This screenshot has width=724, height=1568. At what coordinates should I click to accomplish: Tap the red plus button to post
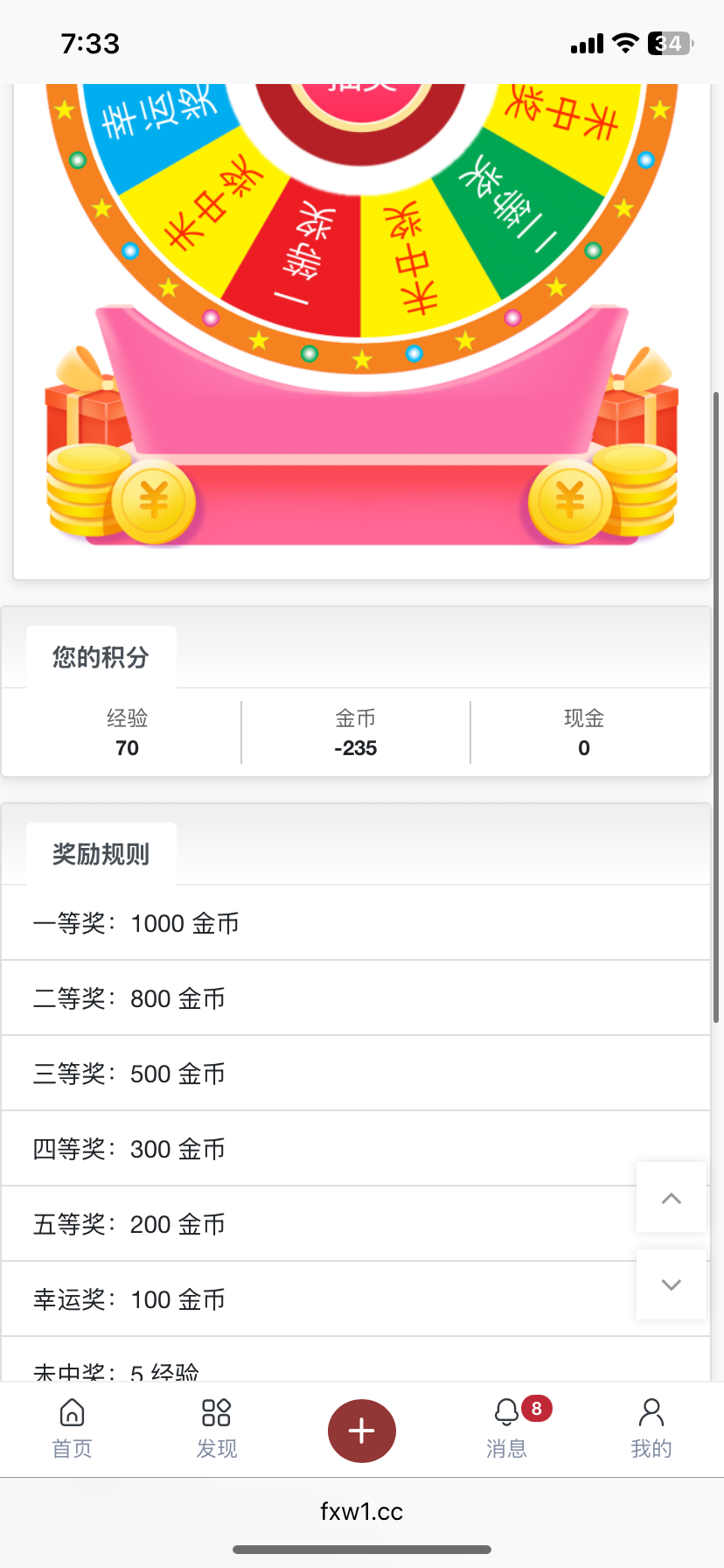pyautogui.click(x=361, y=1431)
